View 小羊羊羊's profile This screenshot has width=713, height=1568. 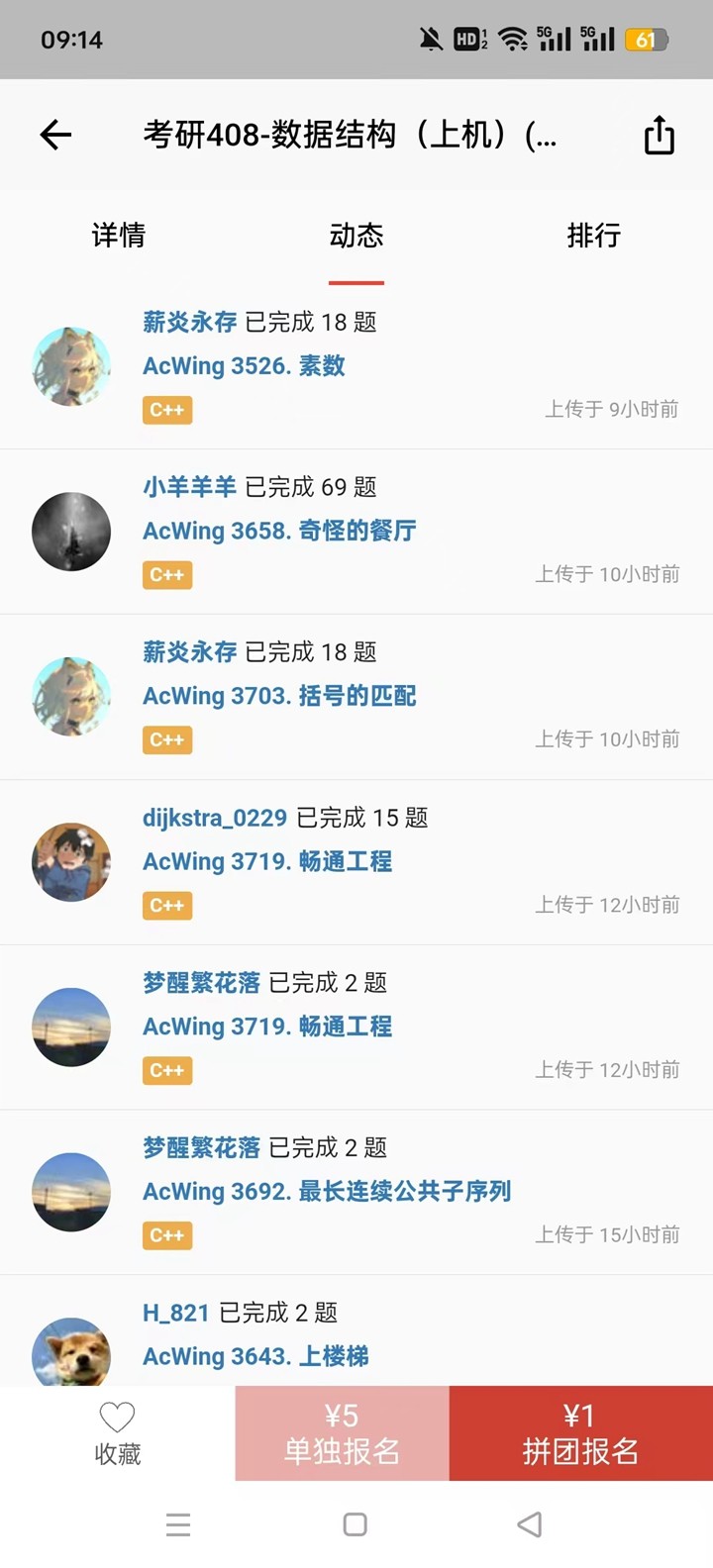pyautogui.click(x=189, y=487)
